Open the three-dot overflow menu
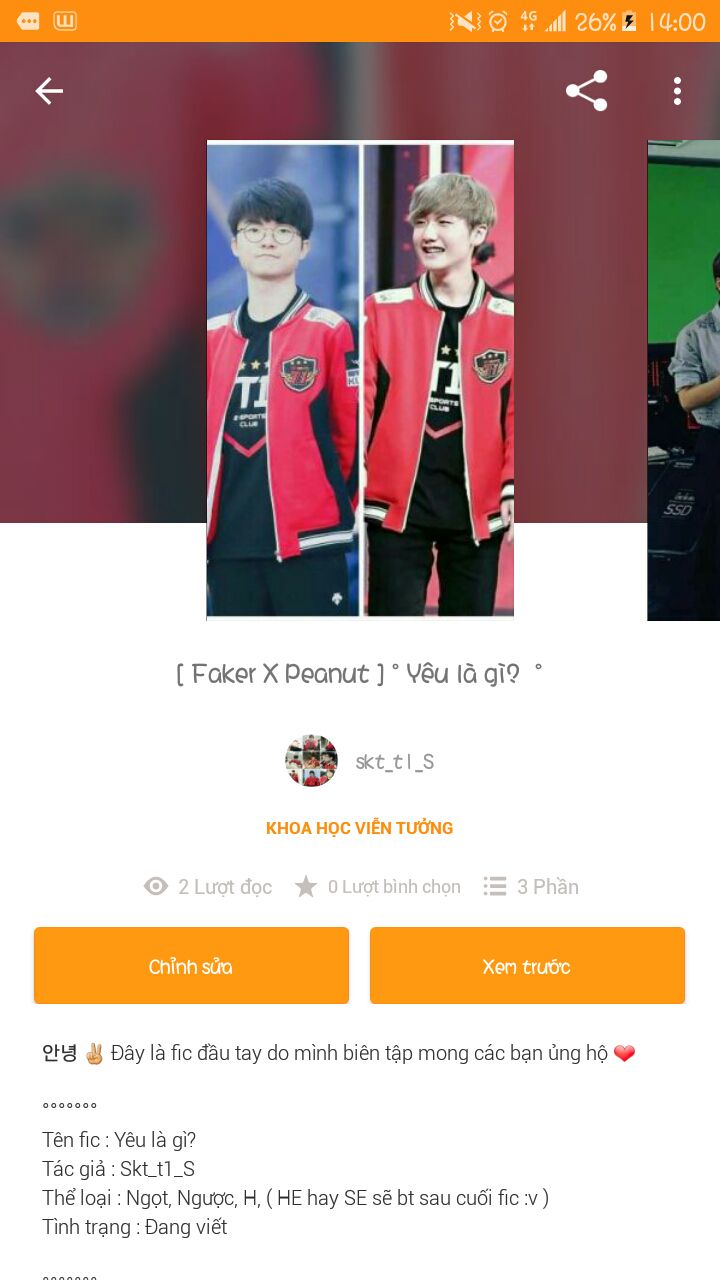The image size is (720, 1280). 677,91
